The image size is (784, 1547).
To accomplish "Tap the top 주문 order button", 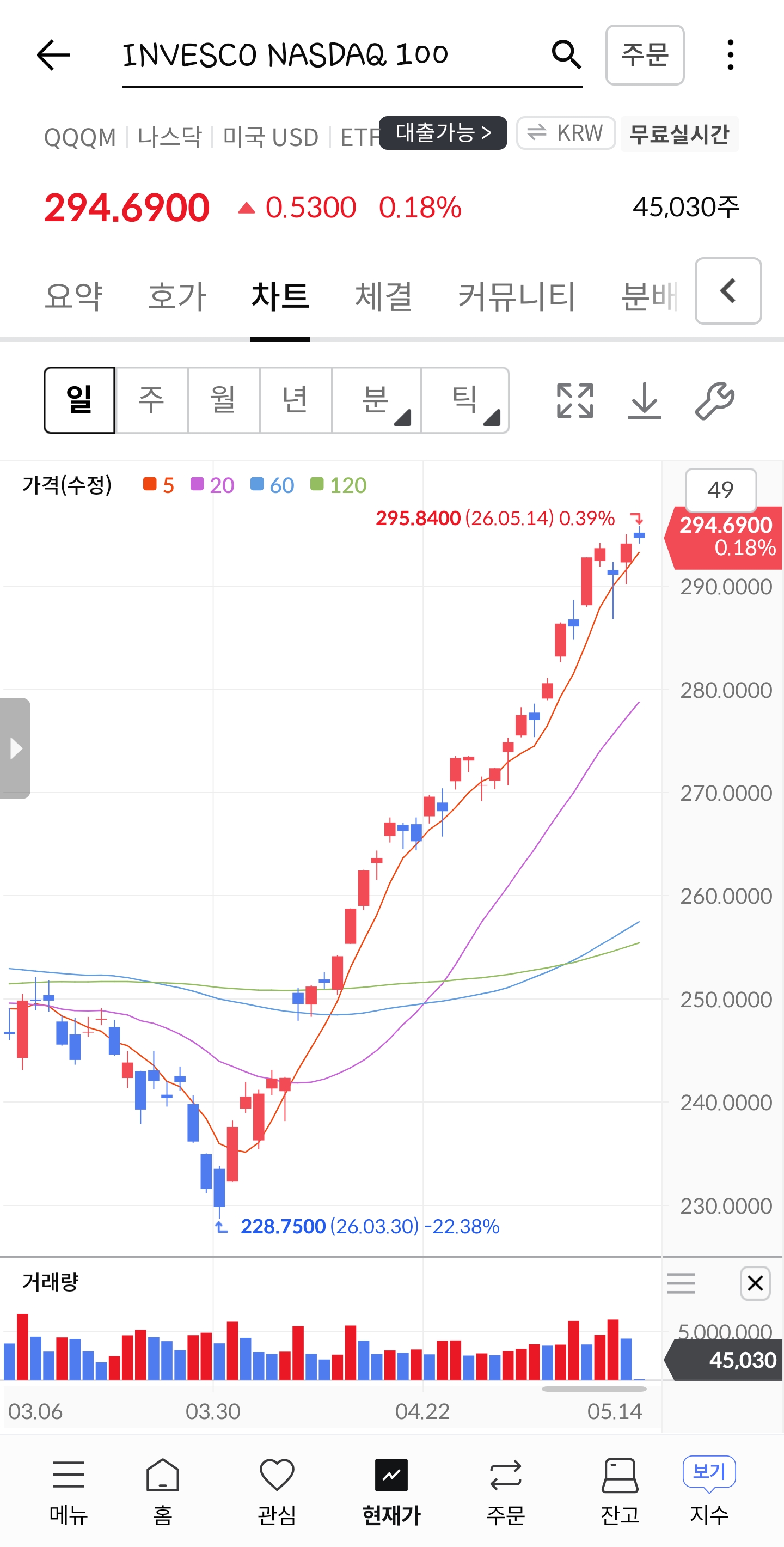I will click(645, 55).
